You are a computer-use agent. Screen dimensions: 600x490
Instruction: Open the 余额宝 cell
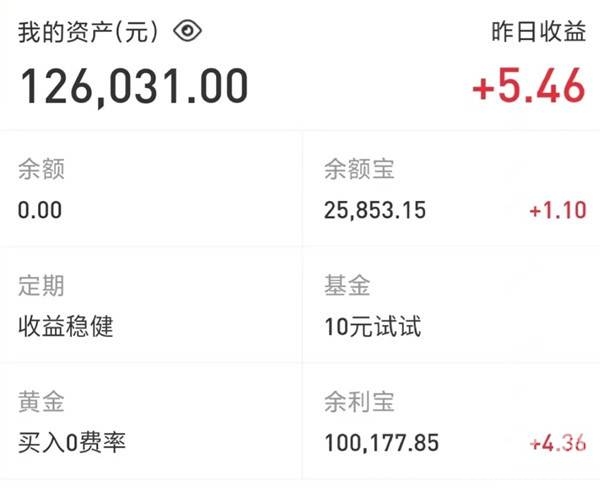pyautogui.click(x=451, y=189)
